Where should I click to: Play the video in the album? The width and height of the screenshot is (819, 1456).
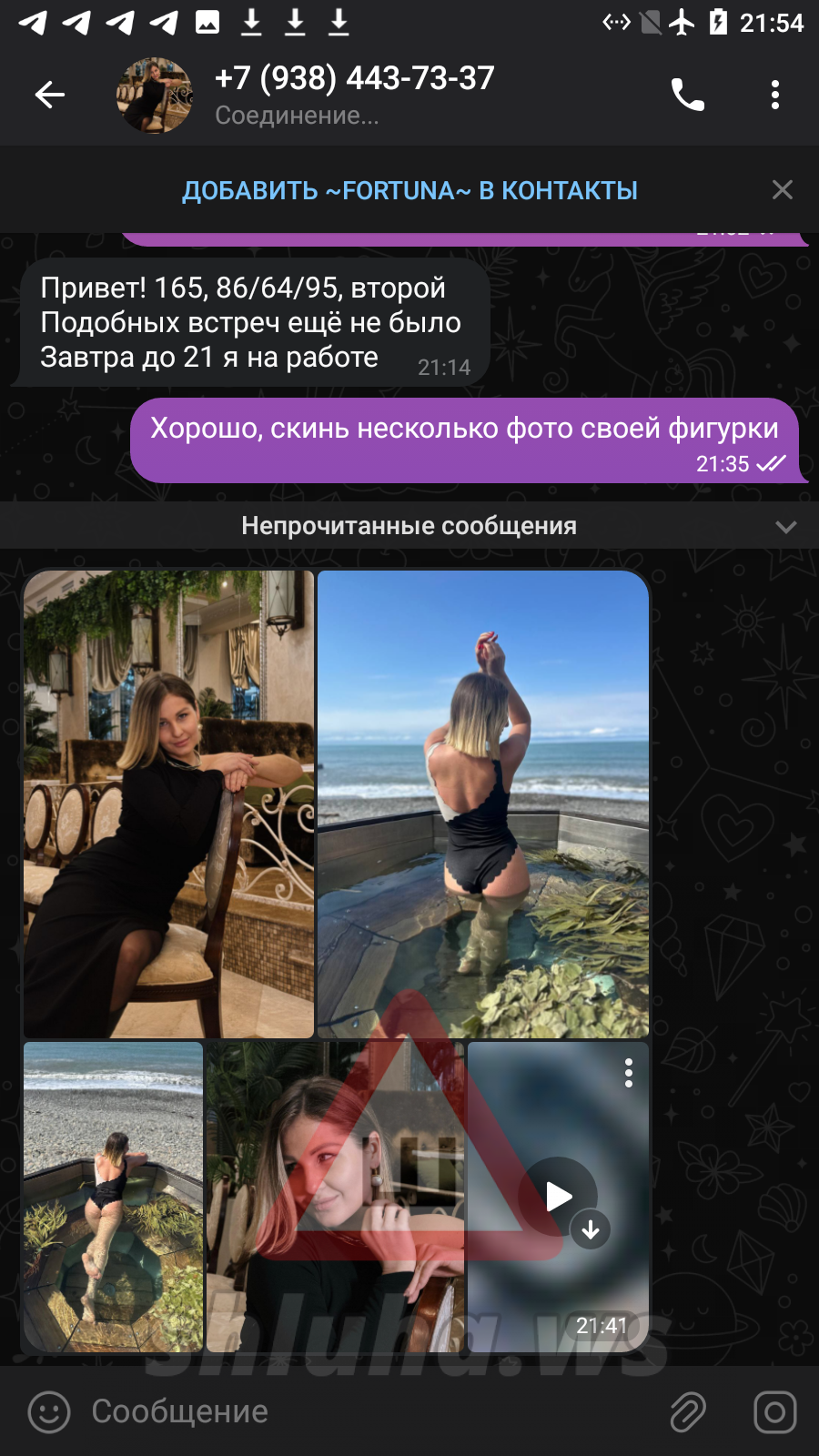coord(557,1196)
